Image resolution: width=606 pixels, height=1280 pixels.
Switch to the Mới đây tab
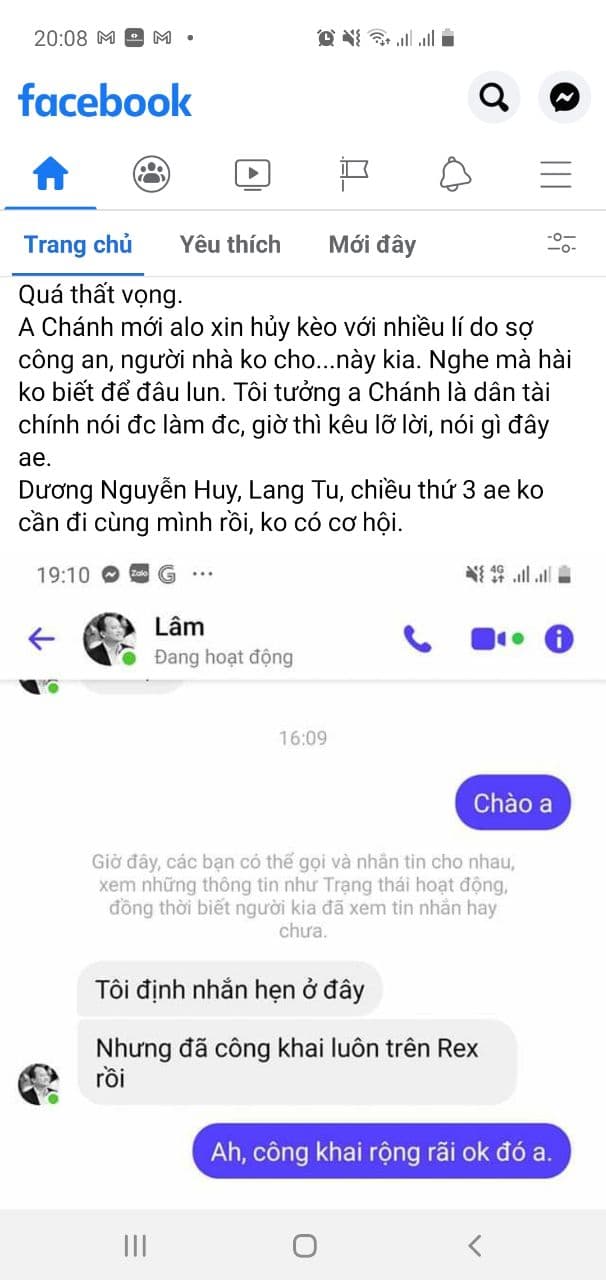pos(372,244)
